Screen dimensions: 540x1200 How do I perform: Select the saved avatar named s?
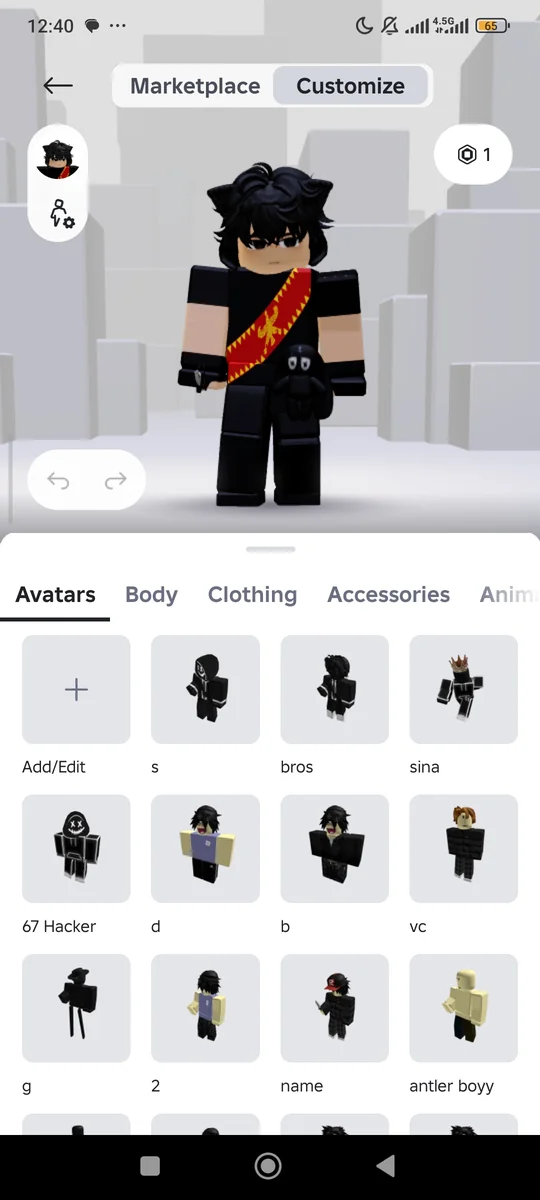coord(205,689)
